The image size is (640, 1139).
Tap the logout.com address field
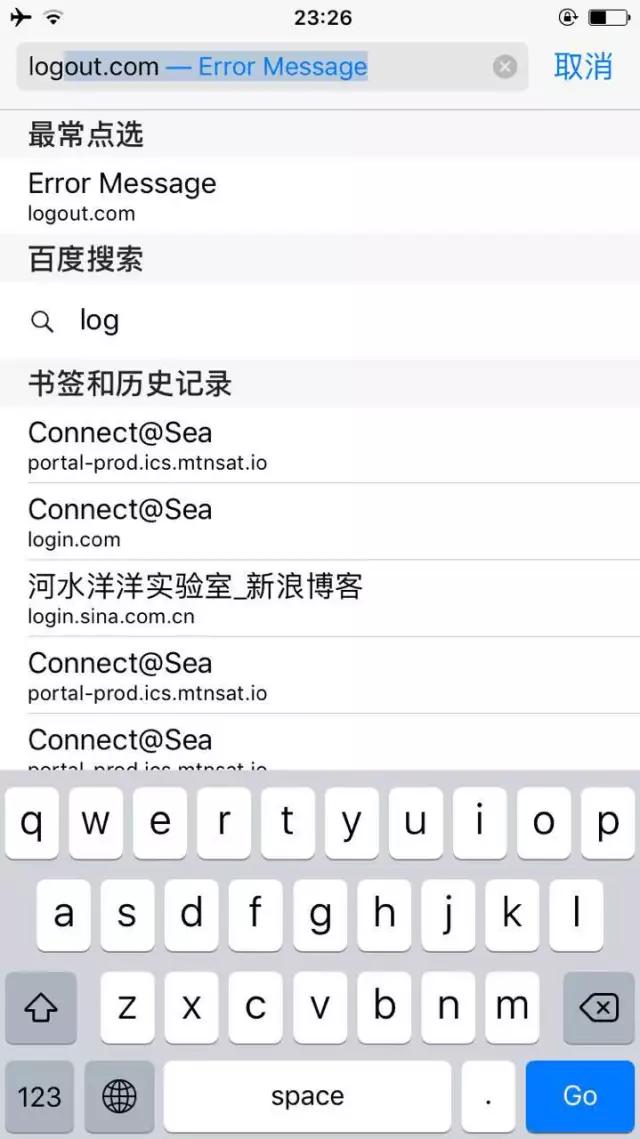click(250, 67)
